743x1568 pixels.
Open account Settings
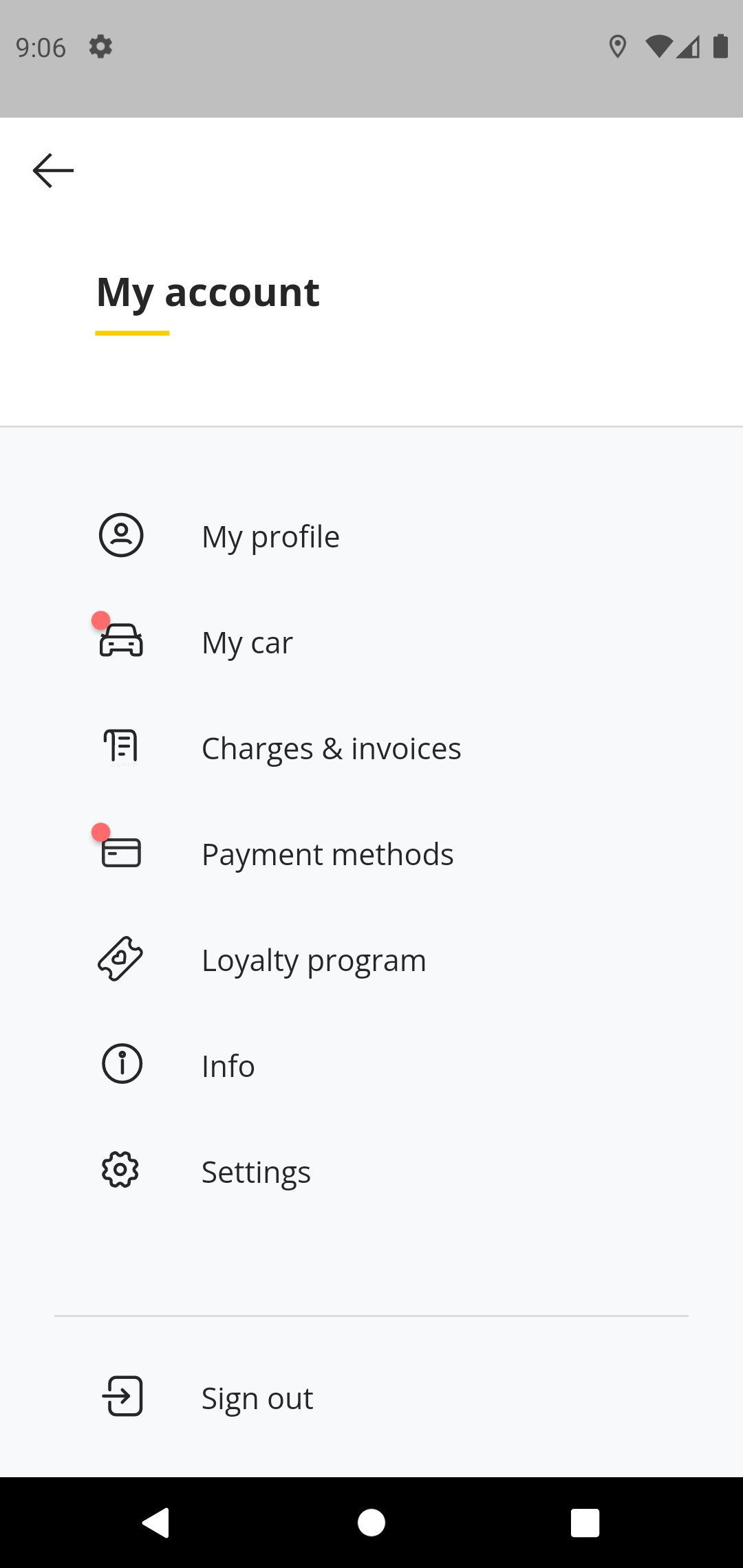click(x=256, y=1172)
